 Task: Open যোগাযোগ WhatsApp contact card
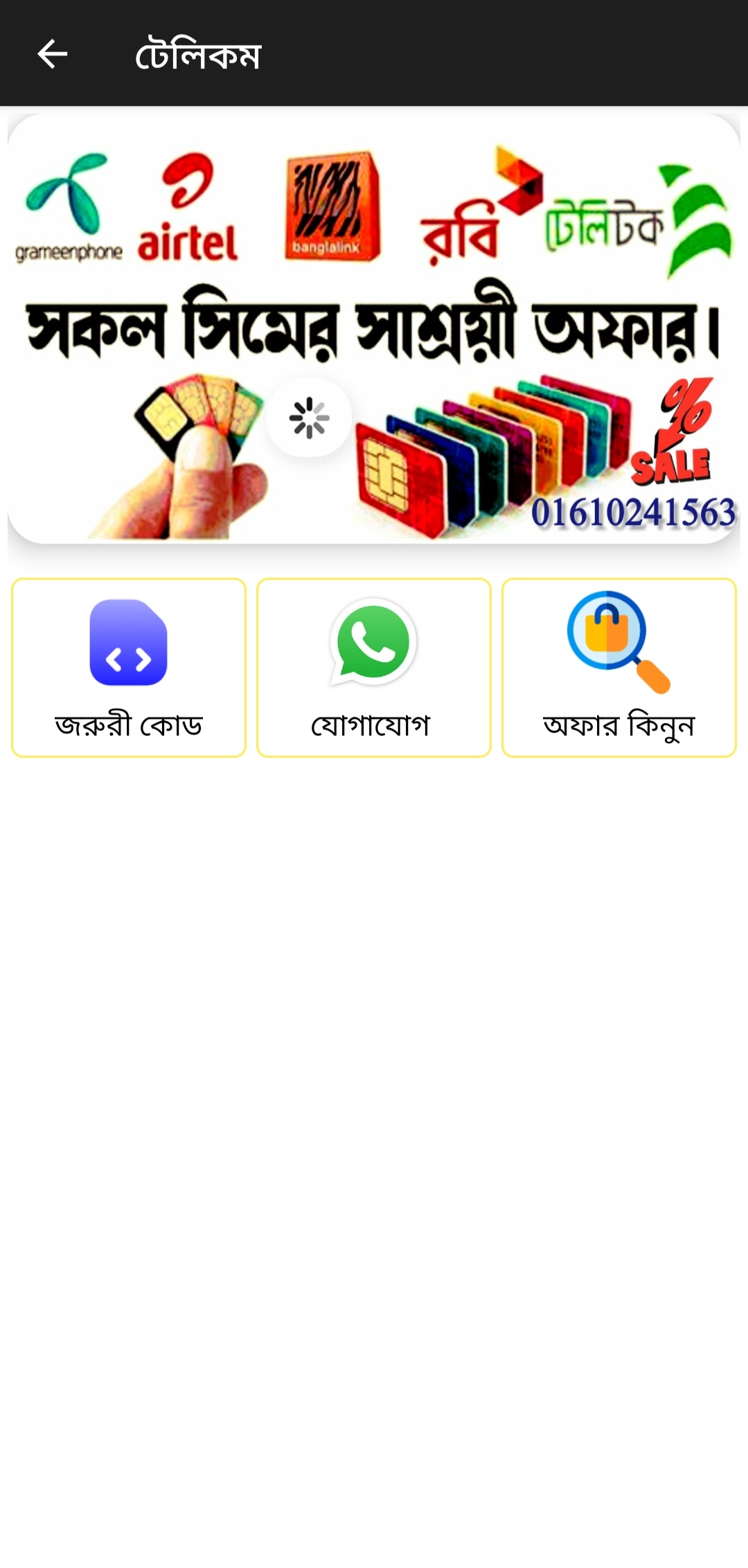click(373, 668)
